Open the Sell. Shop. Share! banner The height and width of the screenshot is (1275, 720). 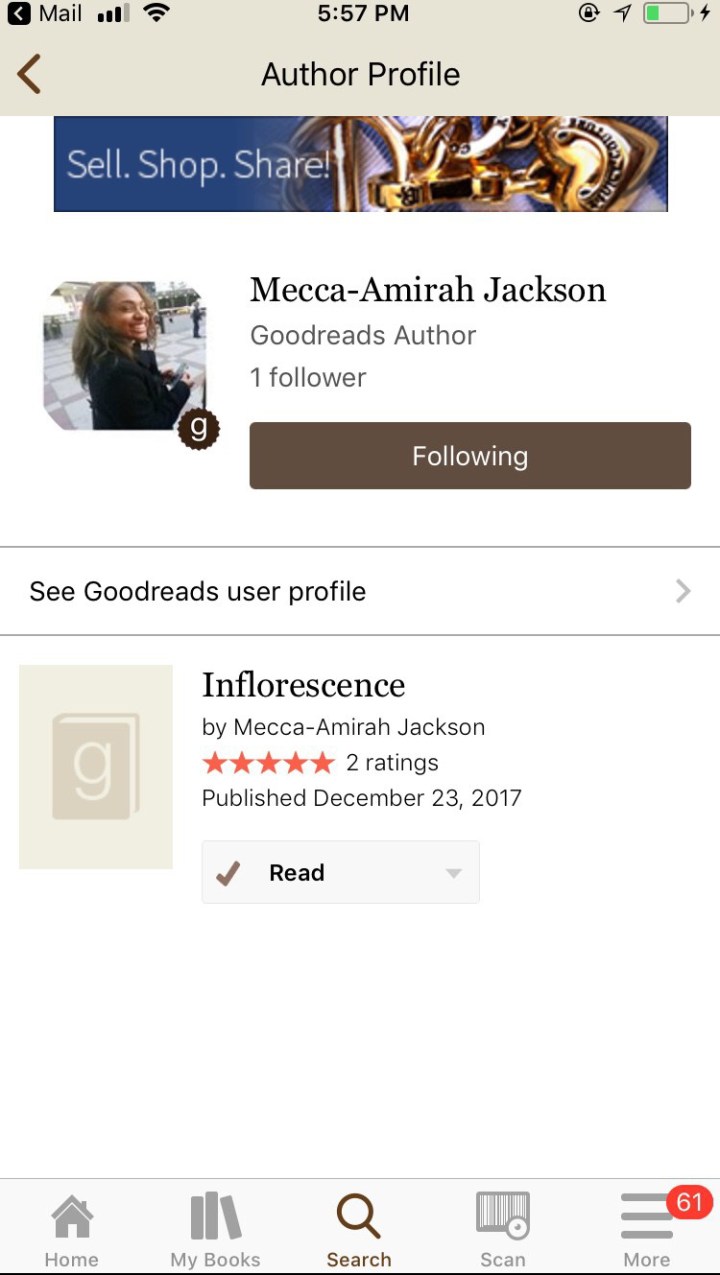point(360,164)
